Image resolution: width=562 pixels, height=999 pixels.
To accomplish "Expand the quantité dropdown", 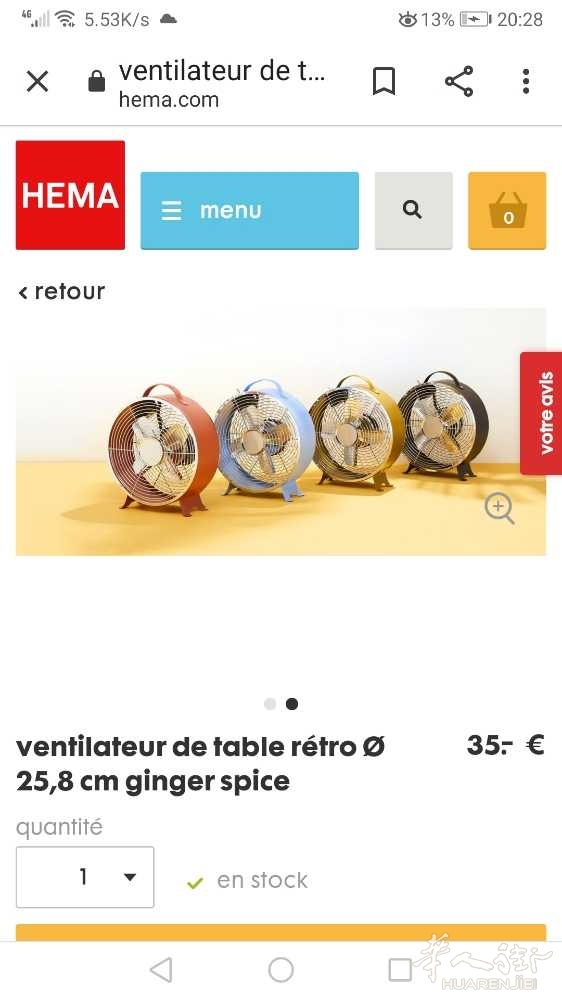I will coord(85,877).
